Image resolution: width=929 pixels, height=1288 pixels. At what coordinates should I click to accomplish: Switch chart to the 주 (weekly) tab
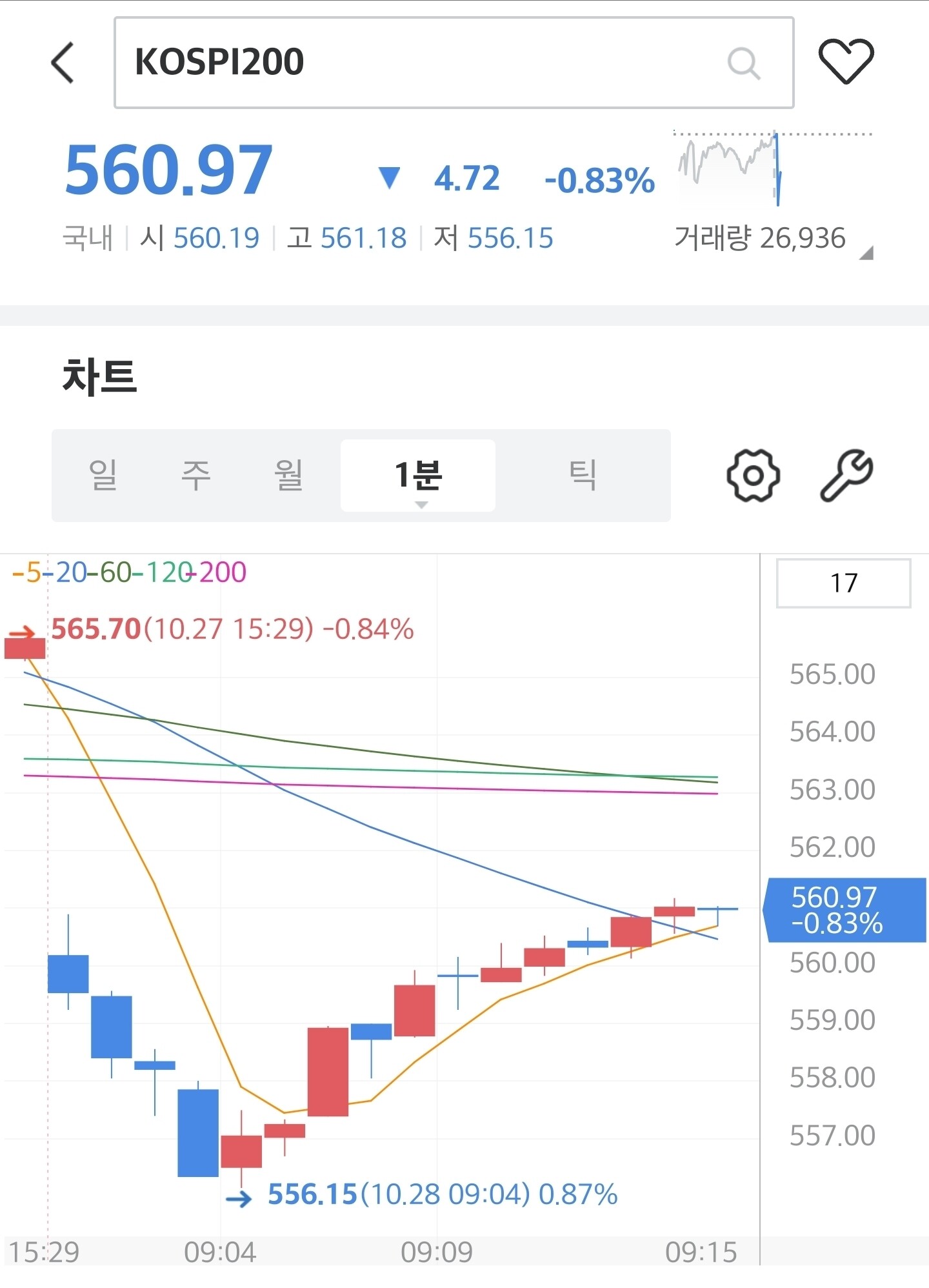[x=196, y=476]
